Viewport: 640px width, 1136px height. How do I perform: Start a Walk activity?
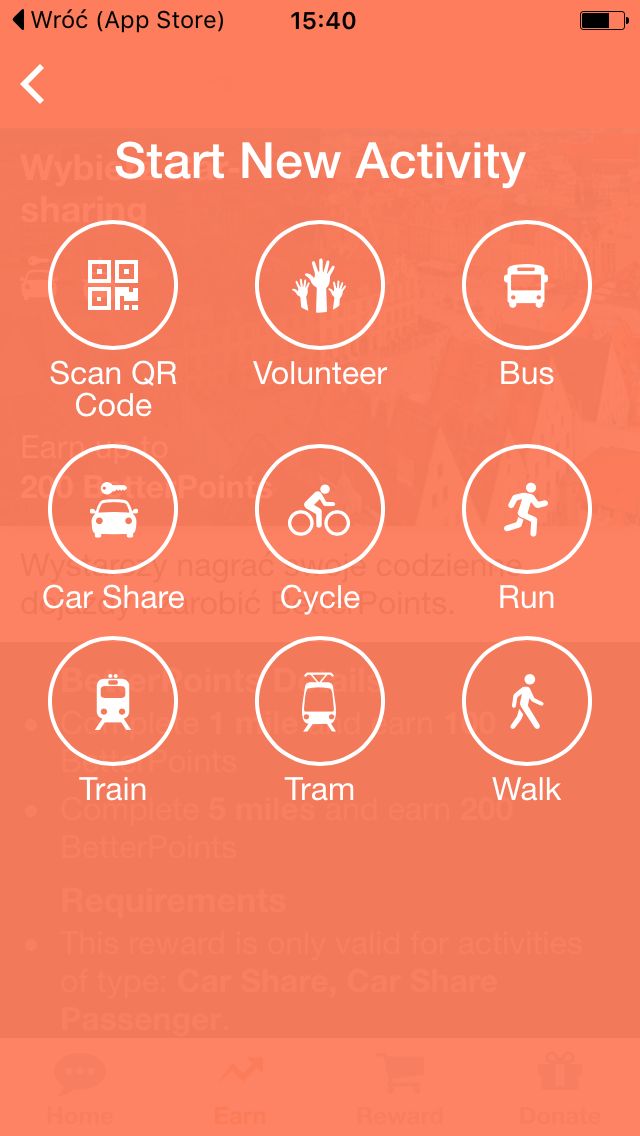tap(527, 701)
